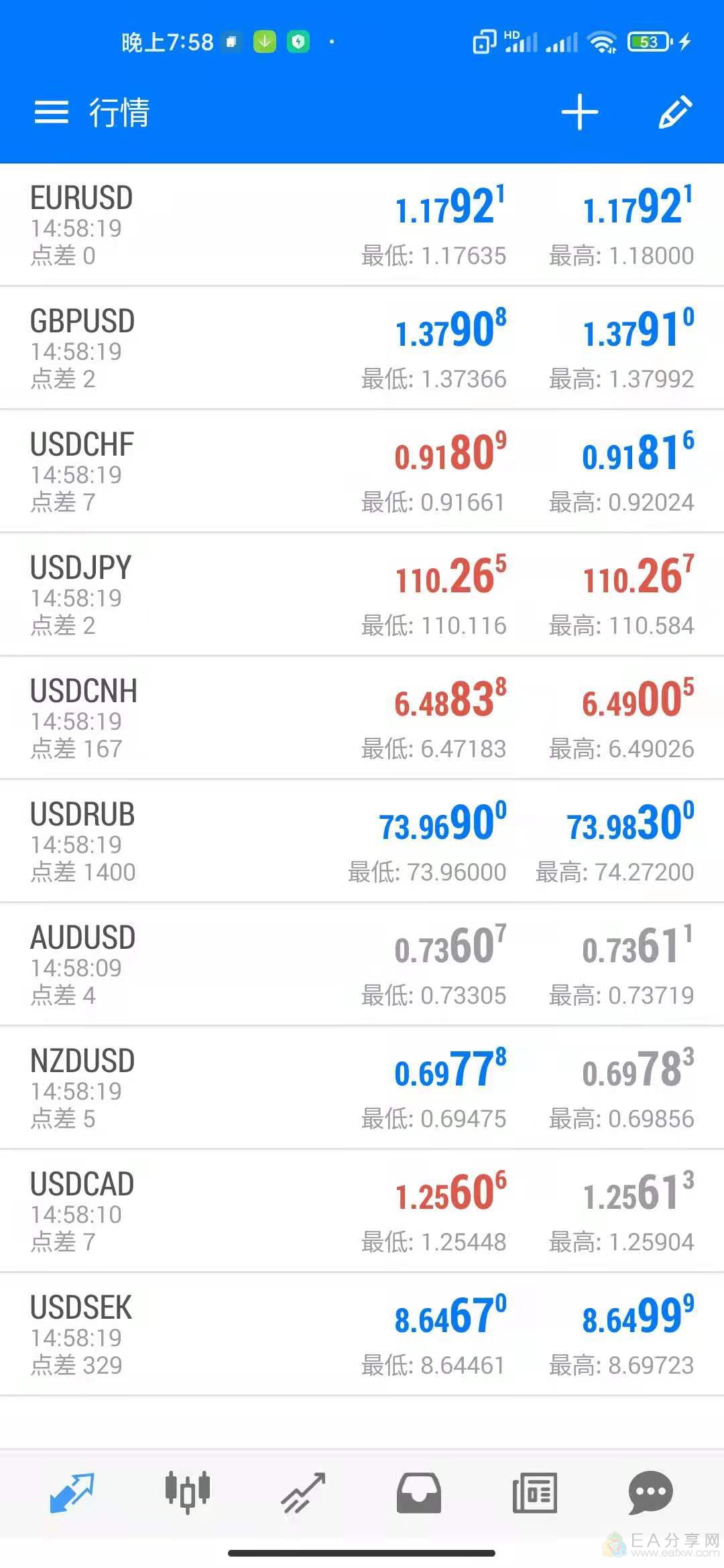Select the GBPUSD quote row
The height and width of the screenshot is (1568, 724).
point(362,348)
